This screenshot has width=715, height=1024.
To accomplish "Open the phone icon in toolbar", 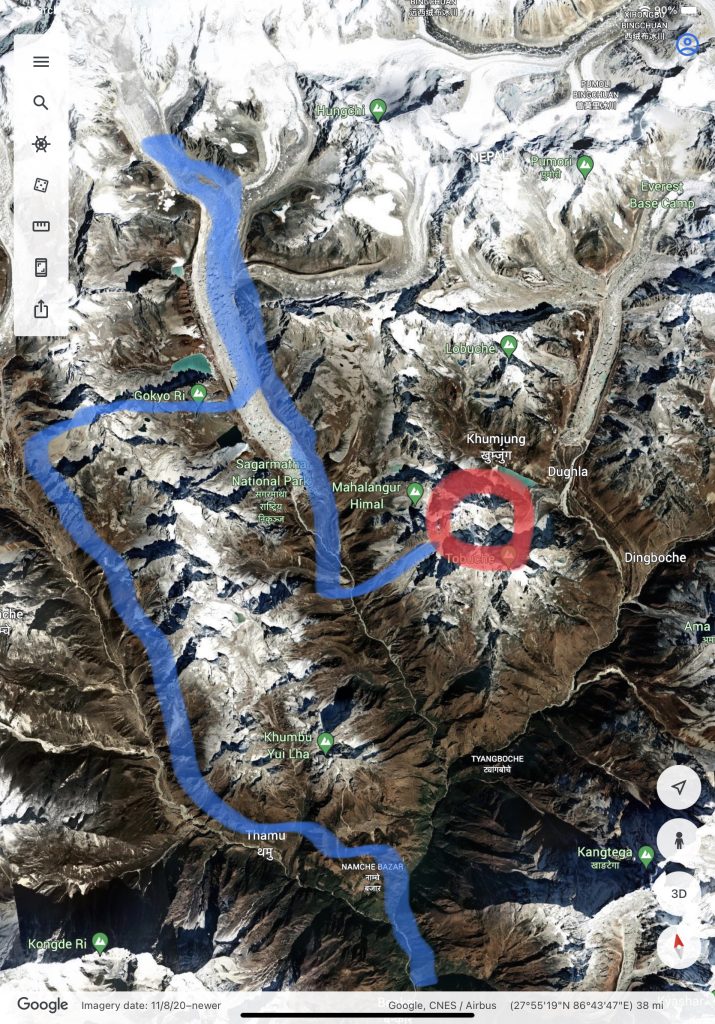I will pyautogui.click(x=41, y=267).
